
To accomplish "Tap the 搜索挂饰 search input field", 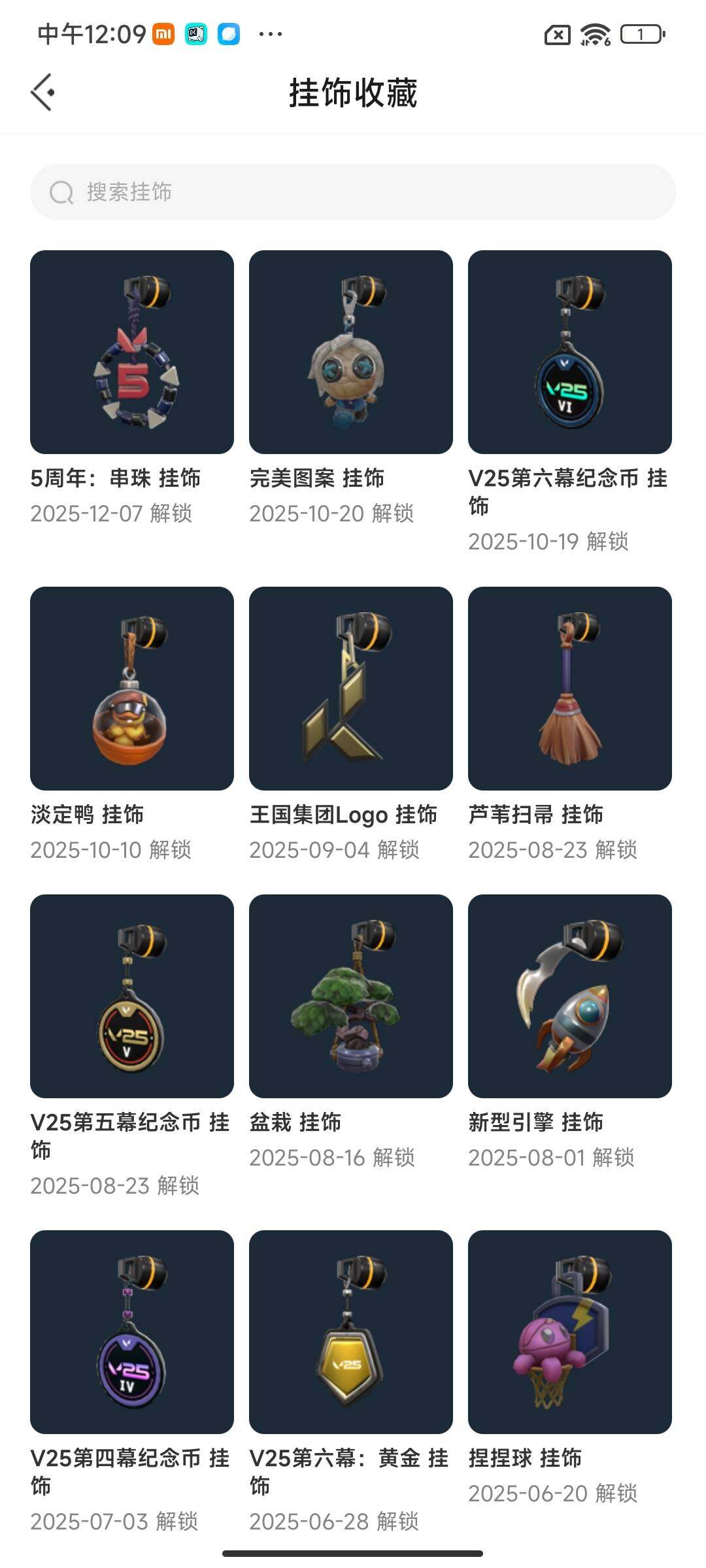I will coord(353,192).
